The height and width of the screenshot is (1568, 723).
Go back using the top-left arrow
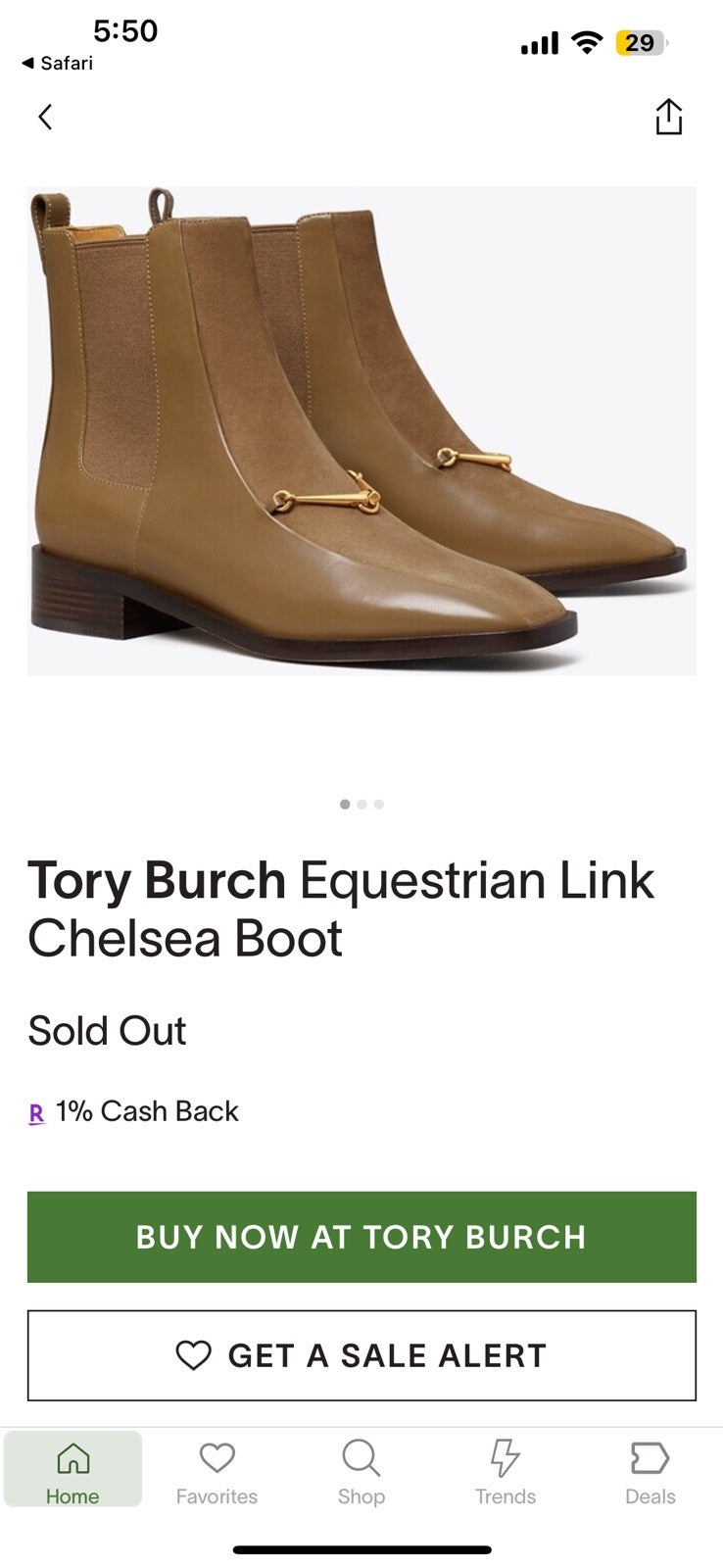coord(44,118)
